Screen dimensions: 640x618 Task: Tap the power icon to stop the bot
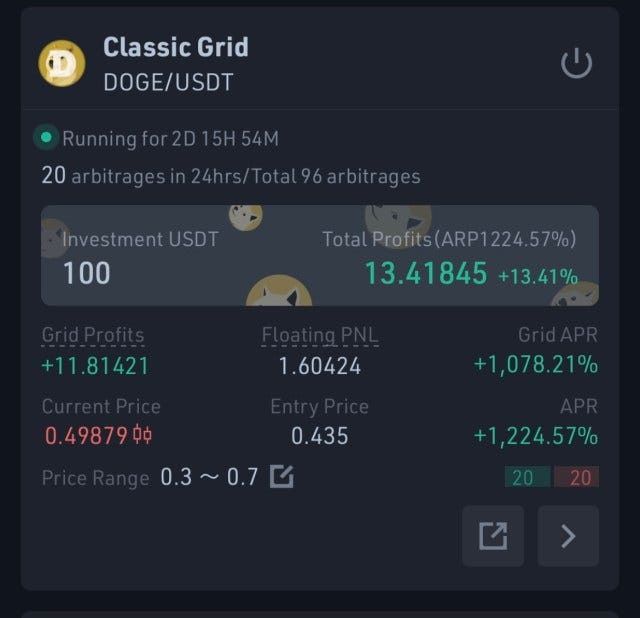pos(576,65)
